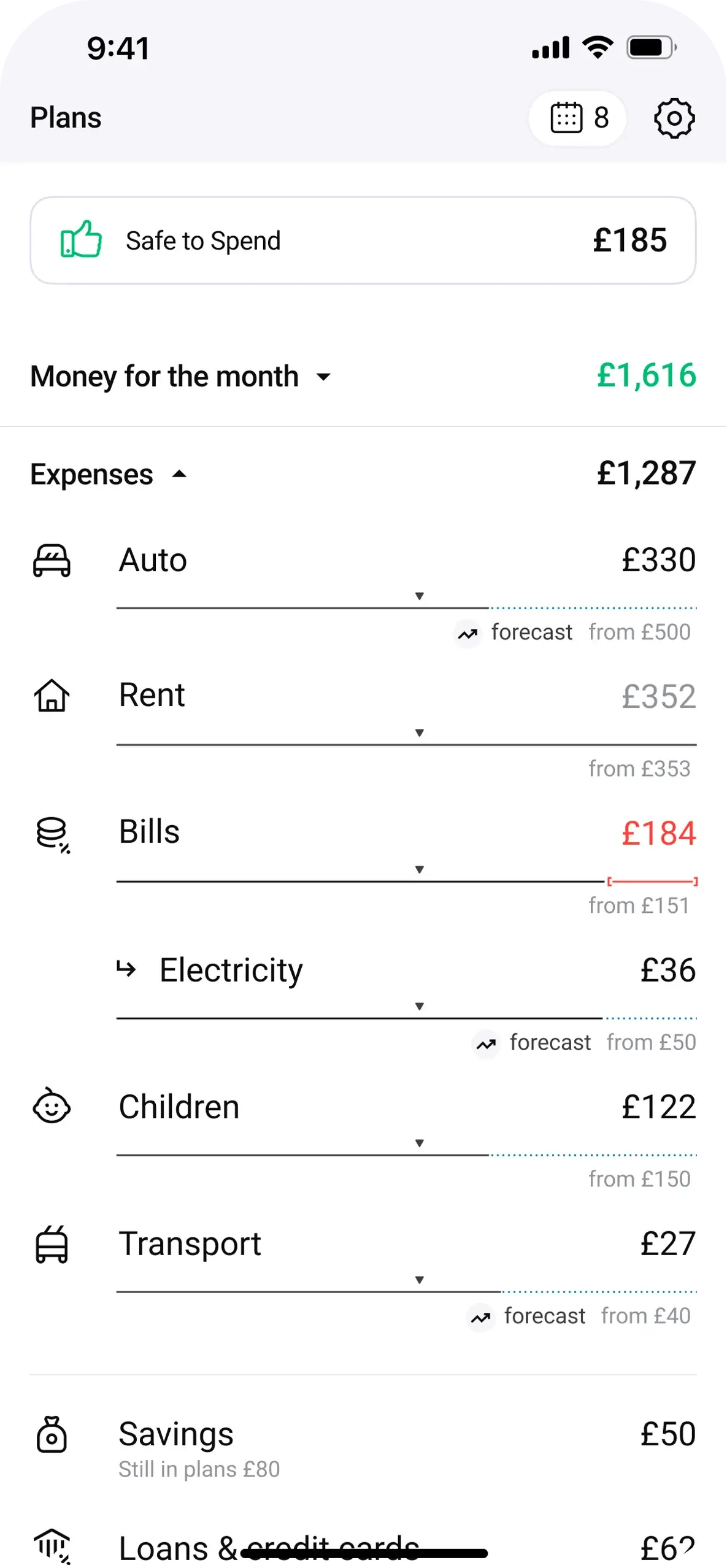The image size is (727, 1568).
Task: Select the Auto car icon
Action: point(52,559)
